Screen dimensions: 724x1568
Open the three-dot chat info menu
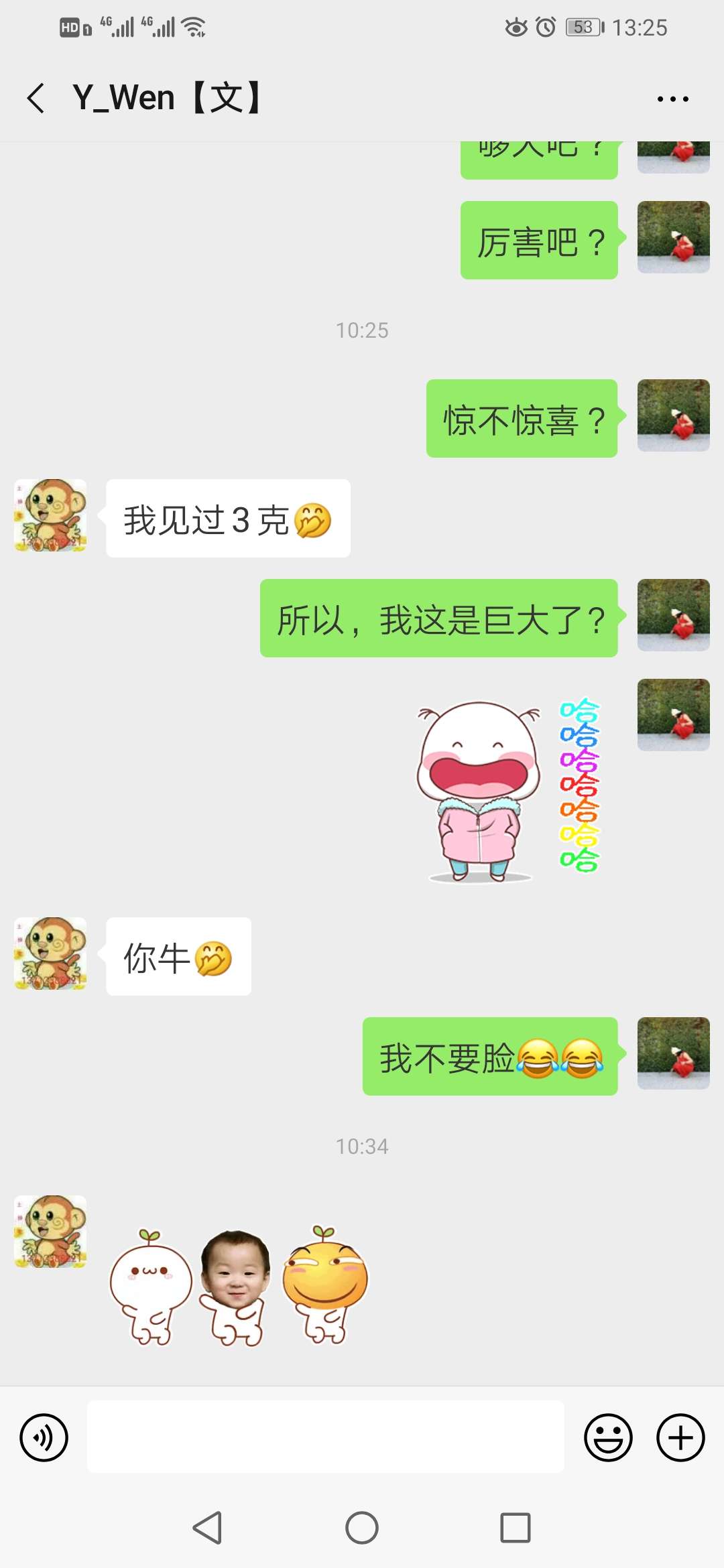[x=672, y=99]
